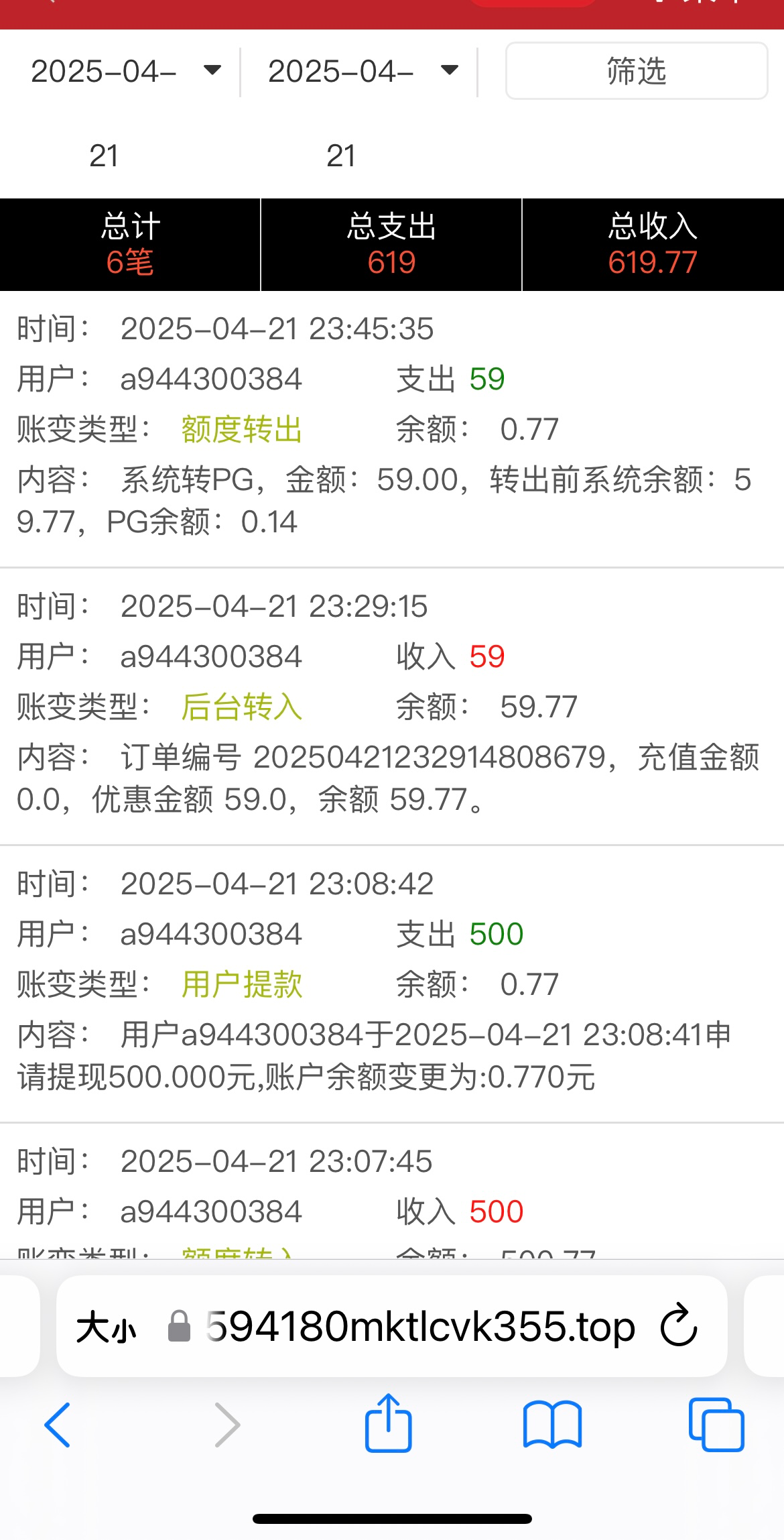This screenshot has width=784, height=1540.
Task: Tap the 筛选 filter button
Action: click(636, 71)
